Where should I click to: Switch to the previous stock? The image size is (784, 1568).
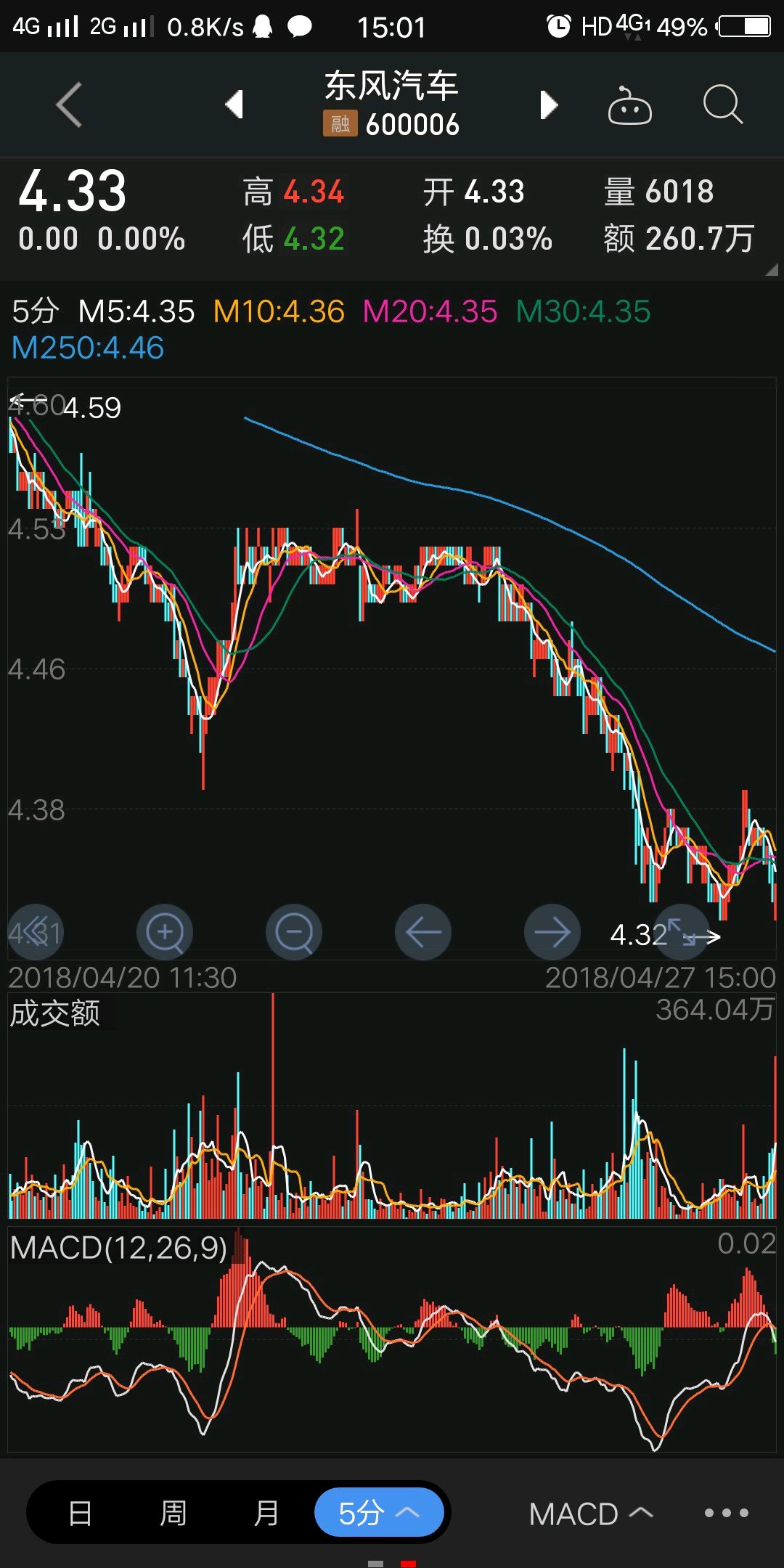[x=234, y=105]
